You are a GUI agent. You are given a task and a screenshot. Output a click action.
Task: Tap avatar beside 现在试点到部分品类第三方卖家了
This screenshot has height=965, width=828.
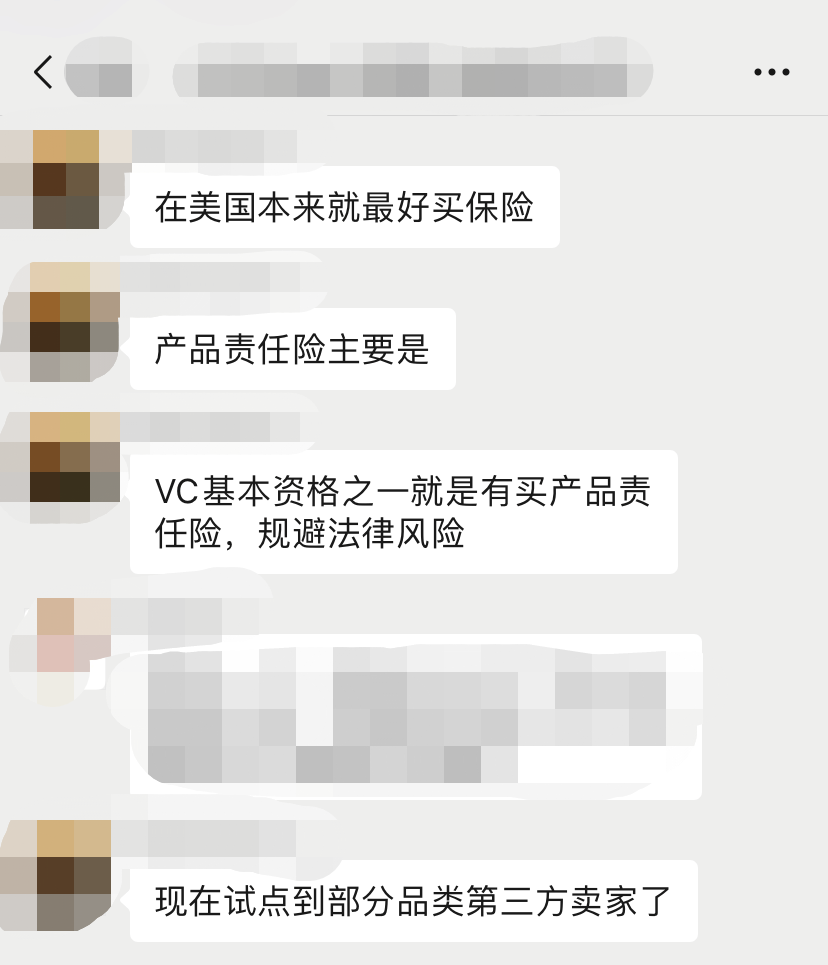[x=73, y=875]
